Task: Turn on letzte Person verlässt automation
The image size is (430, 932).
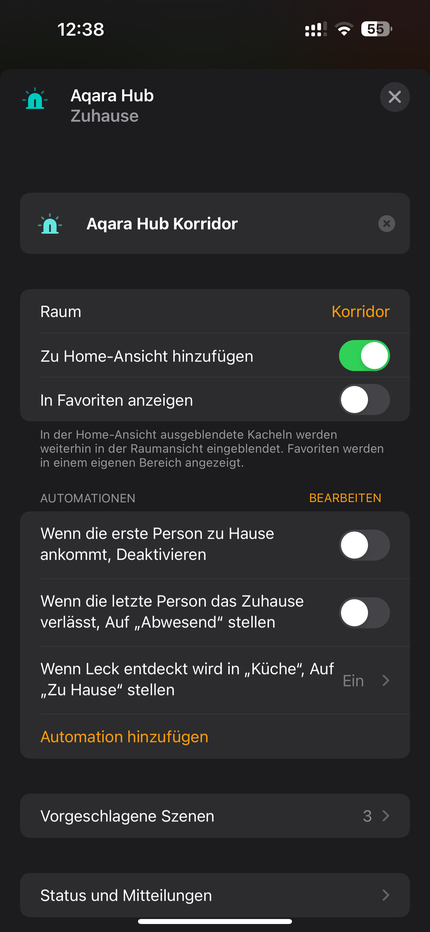Action: coord(364,612)
